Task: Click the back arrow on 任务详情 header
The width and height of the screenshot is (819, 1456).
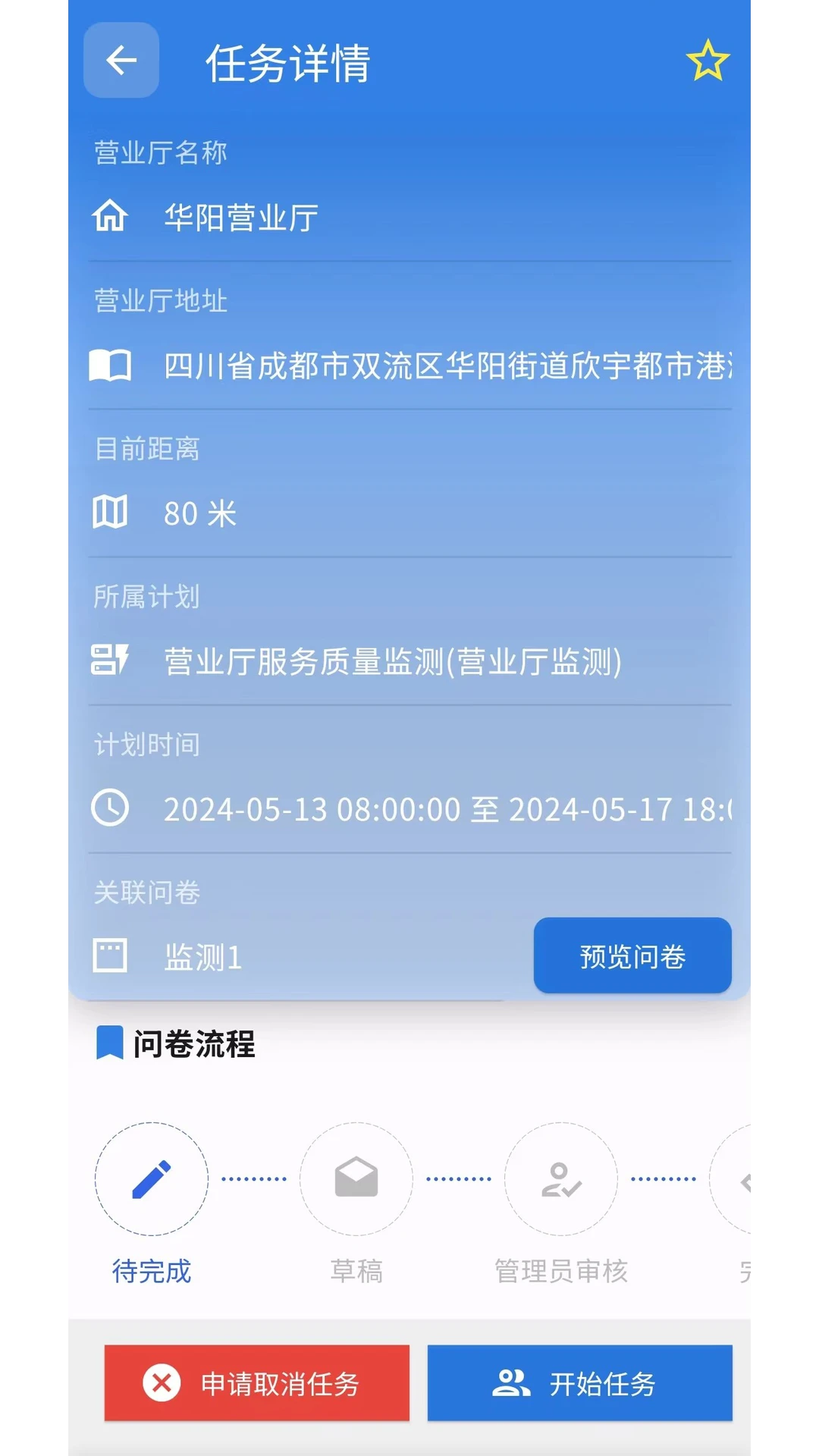Action: [x=120, y=61]
